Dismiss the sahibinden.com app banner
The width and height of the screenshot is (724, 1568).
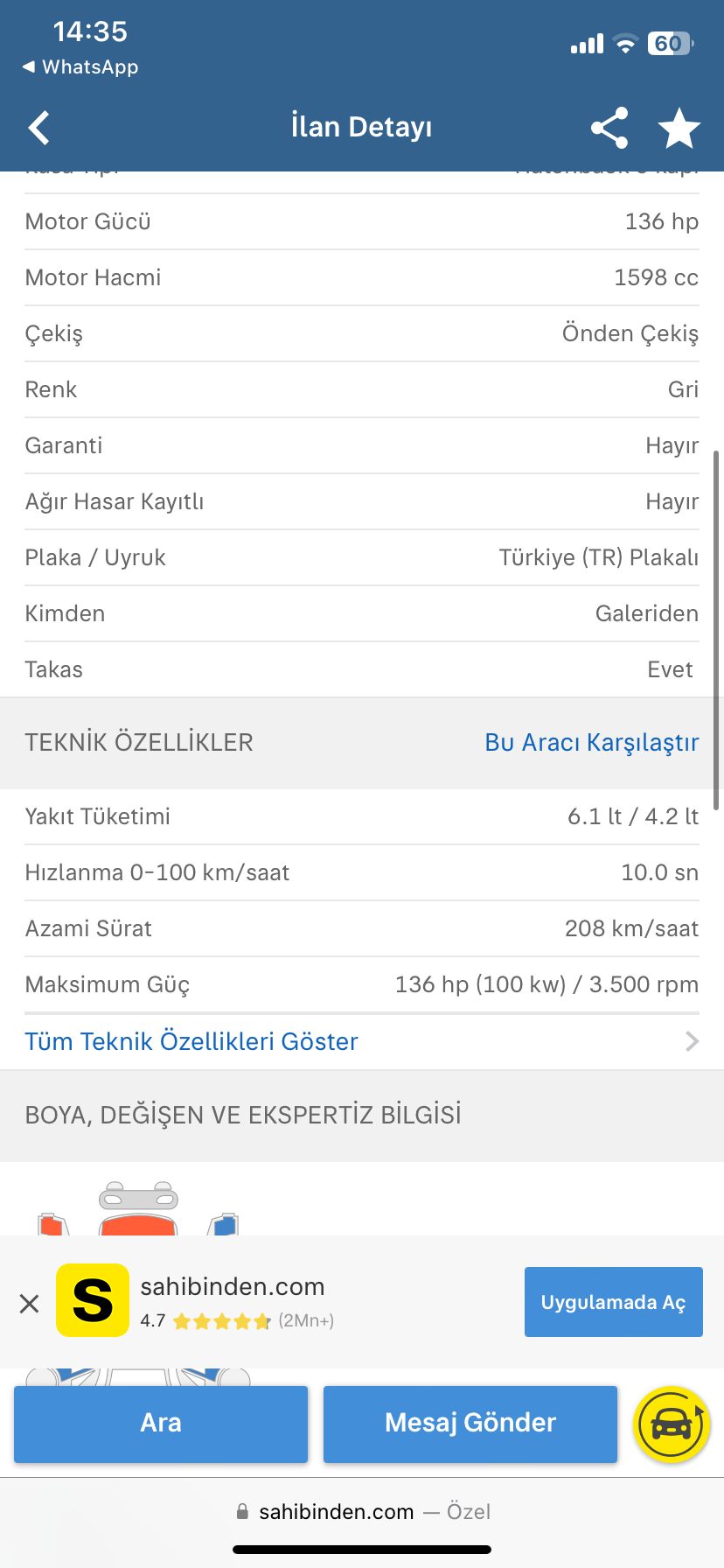click(x=29, y=1304)
